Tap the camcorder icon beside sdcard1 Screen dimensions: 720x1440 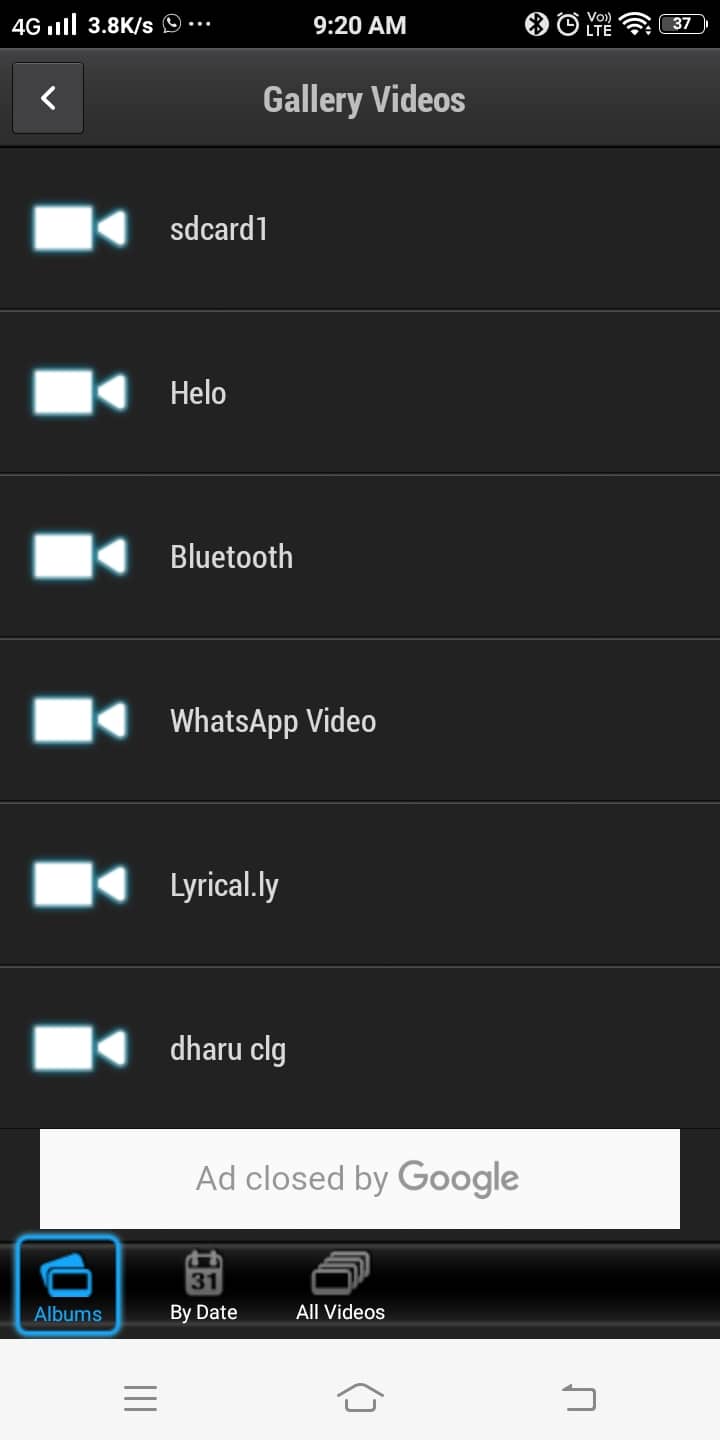(80, 228)
